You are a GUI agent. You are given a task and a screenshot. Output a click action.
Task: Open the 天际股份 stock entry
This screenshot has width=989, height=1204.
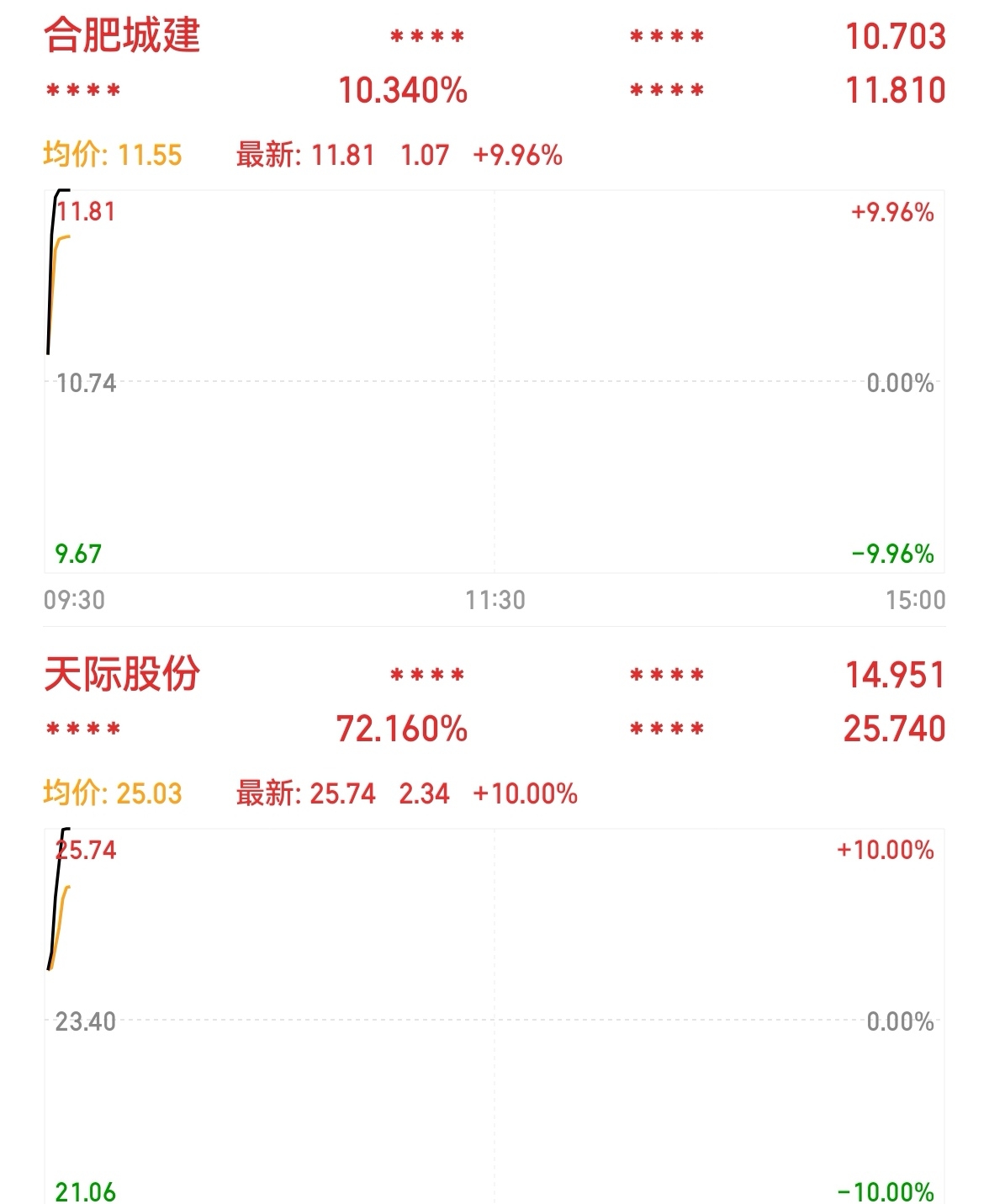click(122, 674)
